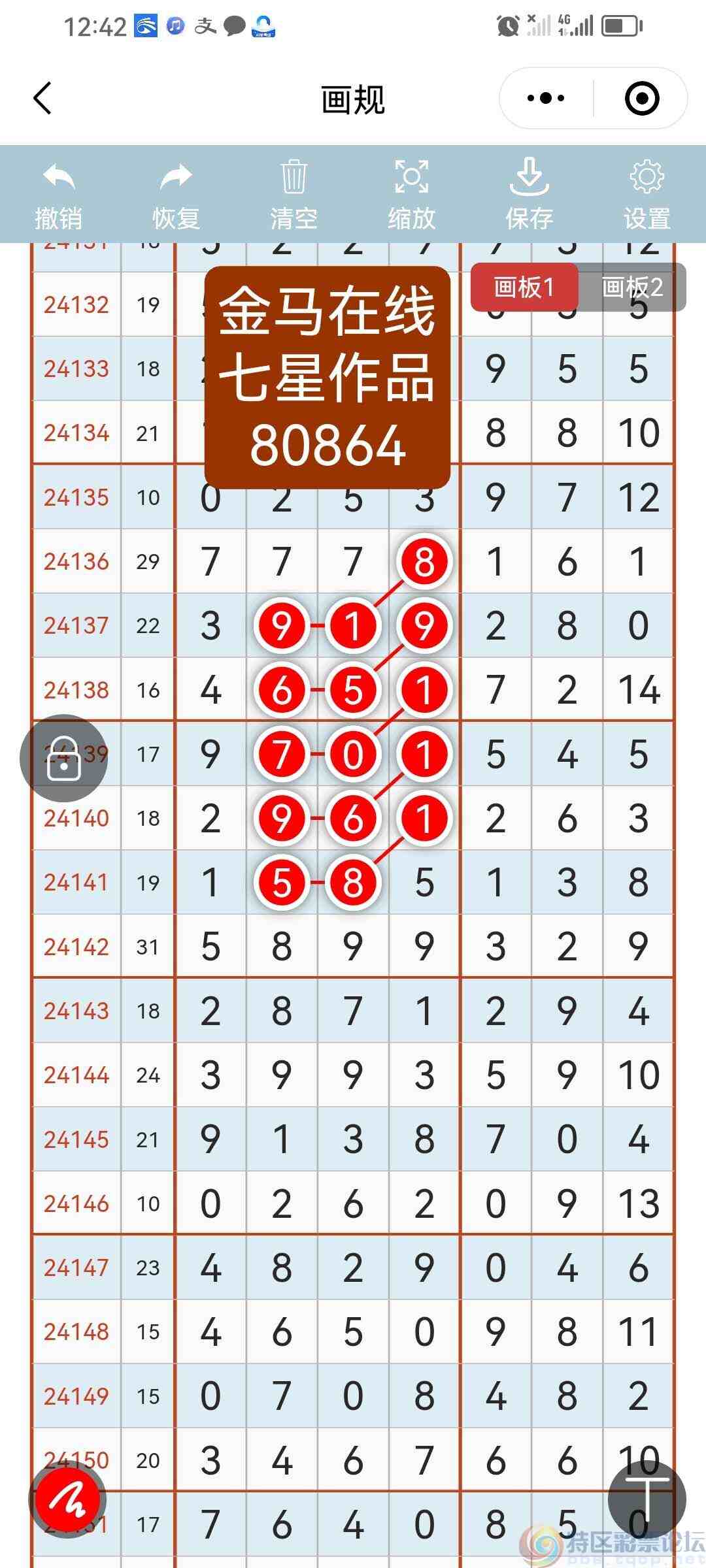Tap the back chevron to go back

click(x=42, y=98)
